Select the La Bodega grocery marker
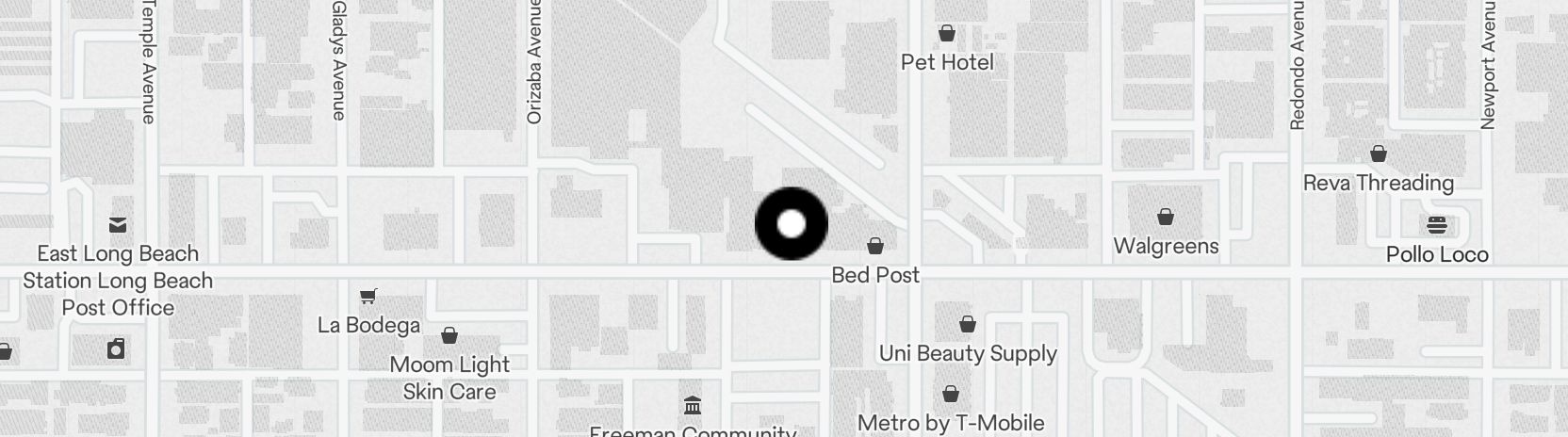 click(x=368, y=297)
